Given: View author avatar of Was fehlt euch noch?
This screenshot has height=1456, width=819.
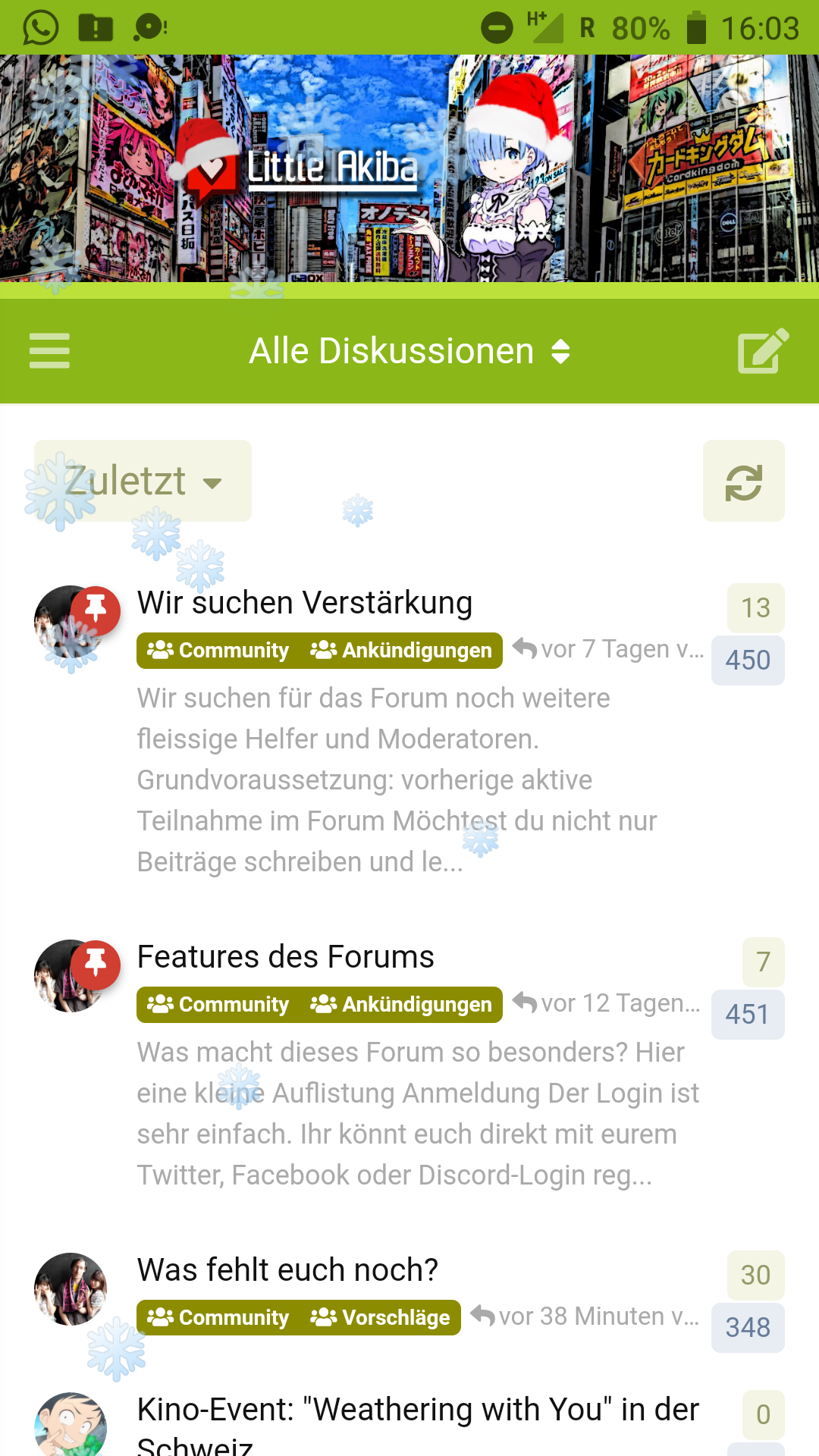Looking at the screenshot, I should click(x=71, y=1289).
